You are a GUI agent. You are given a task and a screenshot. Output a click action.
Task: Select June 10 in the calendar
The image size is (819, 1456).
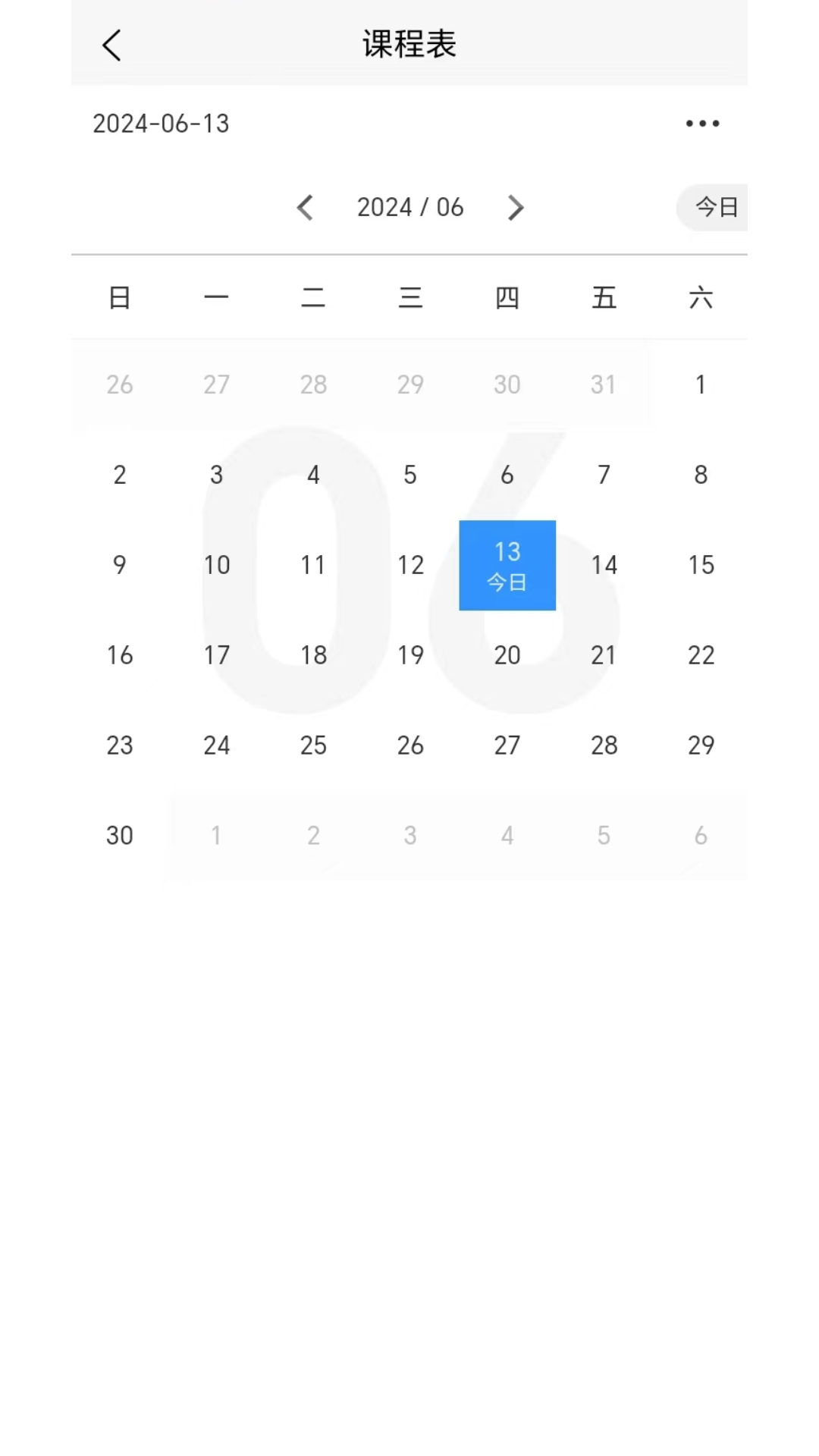click(x=217, y=565)
